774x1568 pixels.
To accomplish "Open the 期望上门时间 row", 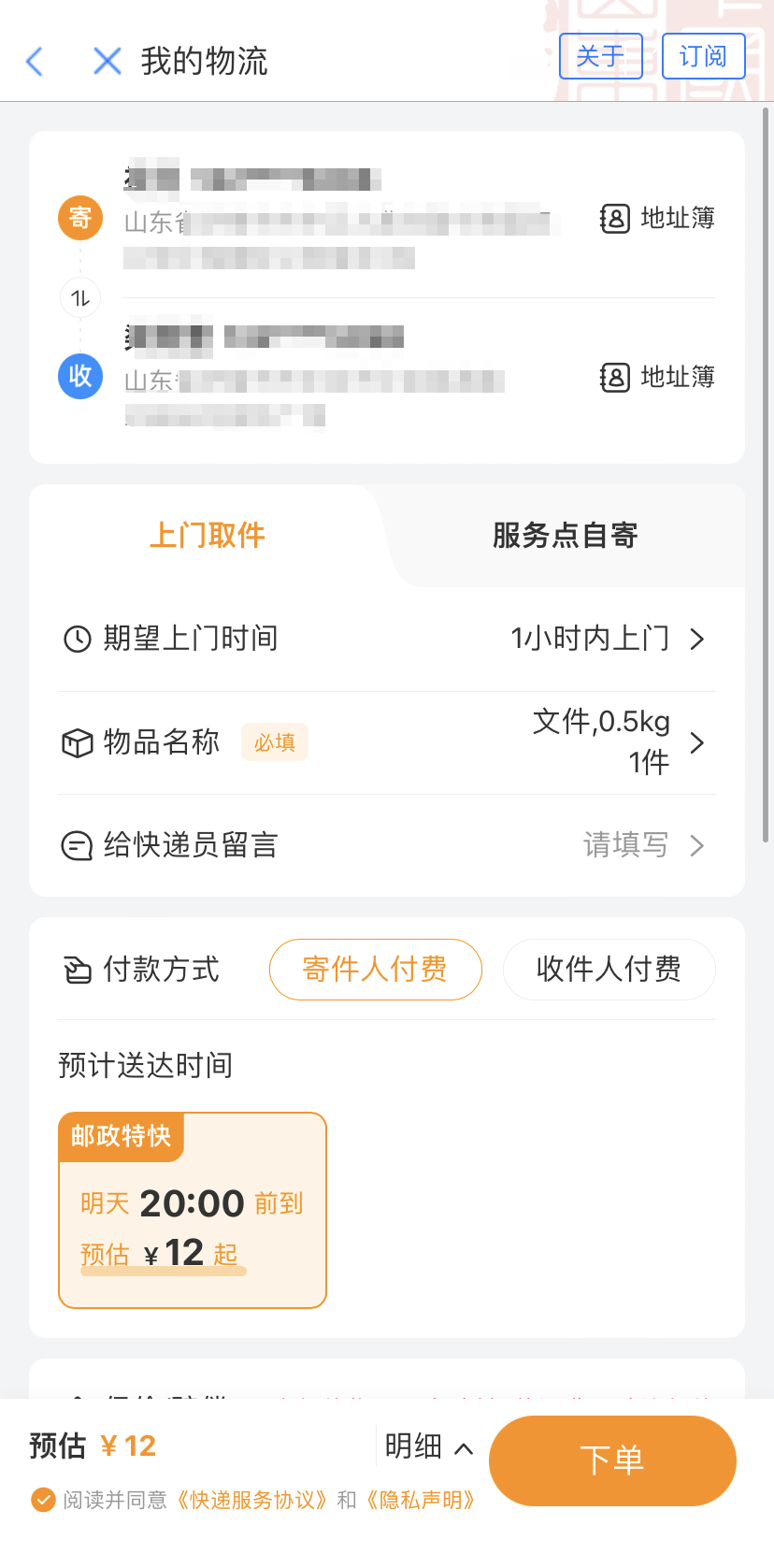I will coord(387,640).
